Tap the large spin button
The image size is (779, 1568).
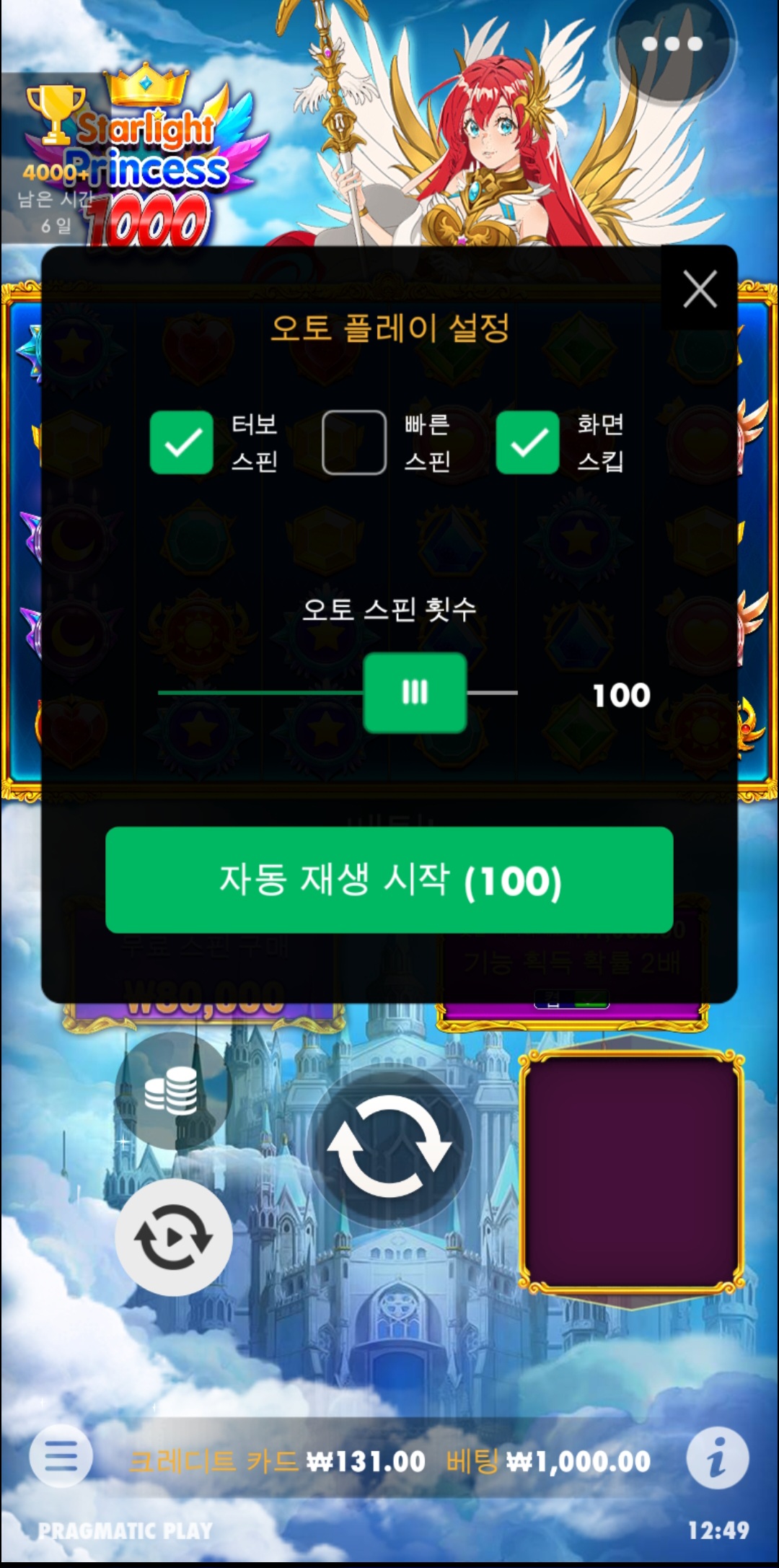tap(389, 1146)
